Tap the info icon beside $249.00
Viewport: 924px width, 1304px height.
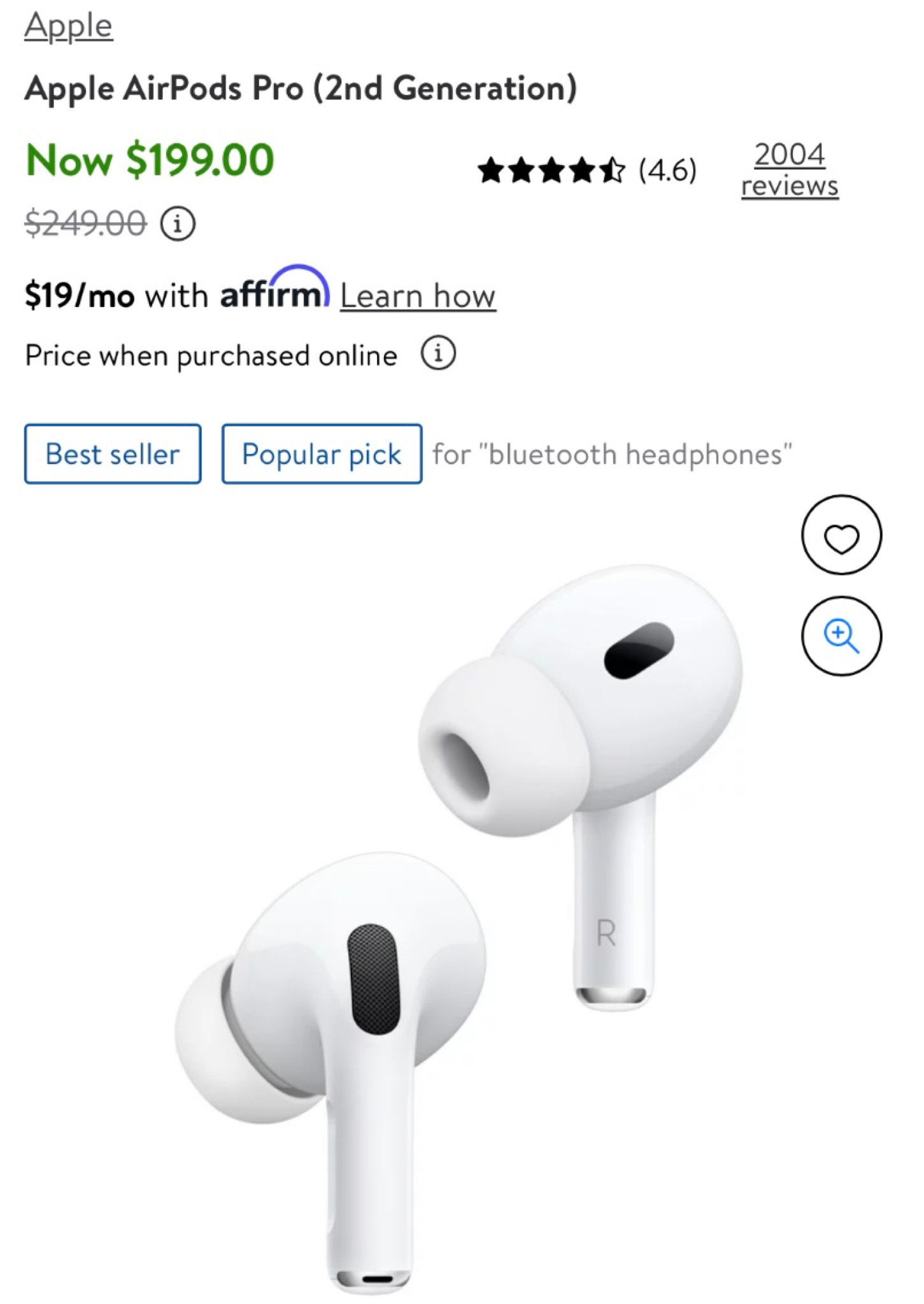178,223
